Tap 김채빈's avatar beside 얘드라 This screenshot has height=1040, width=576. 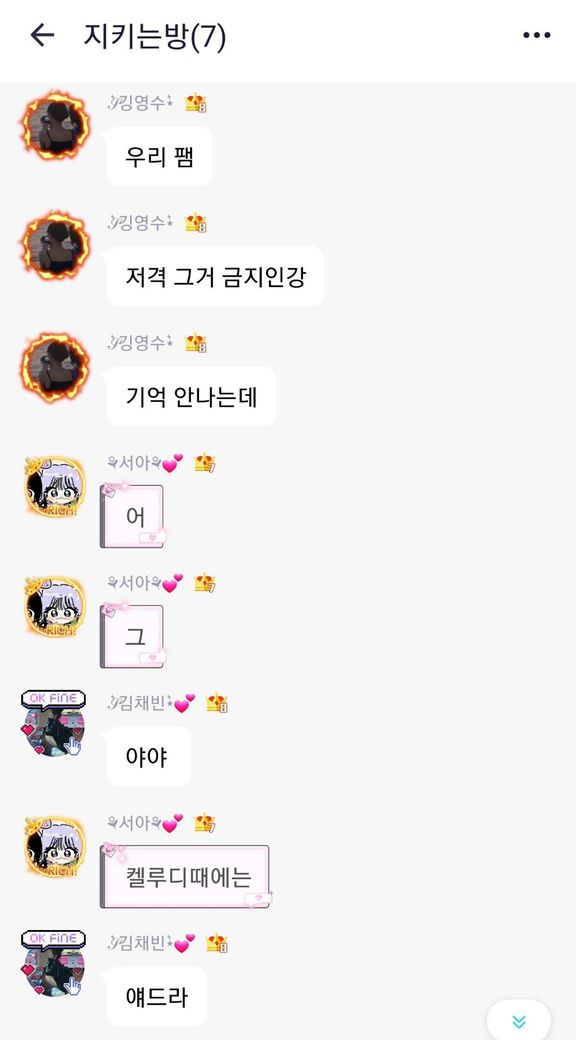pyautogui.click(x=54, y=964)
